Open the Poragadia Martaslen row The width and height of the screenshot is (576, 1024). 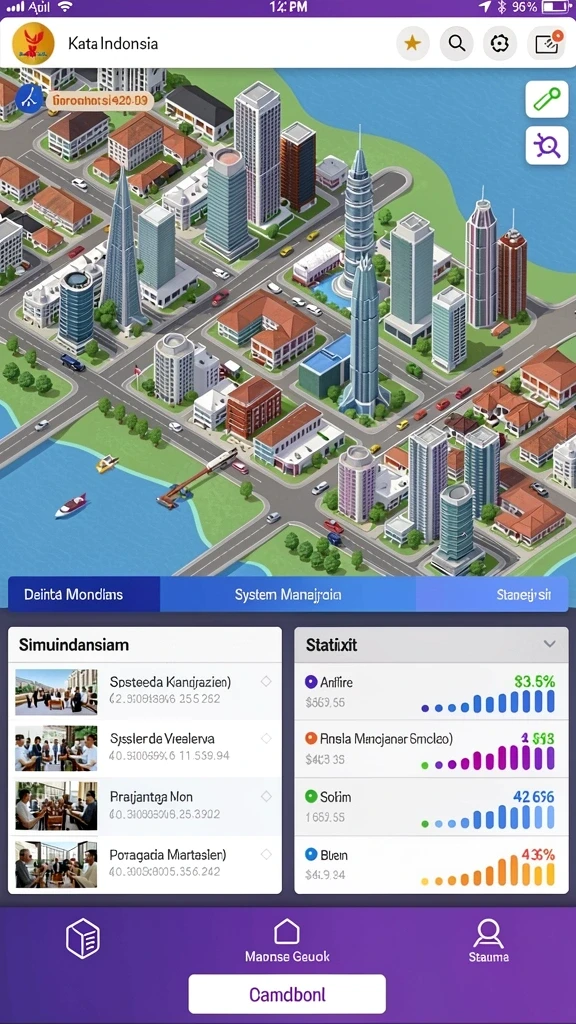click(145, 863)
